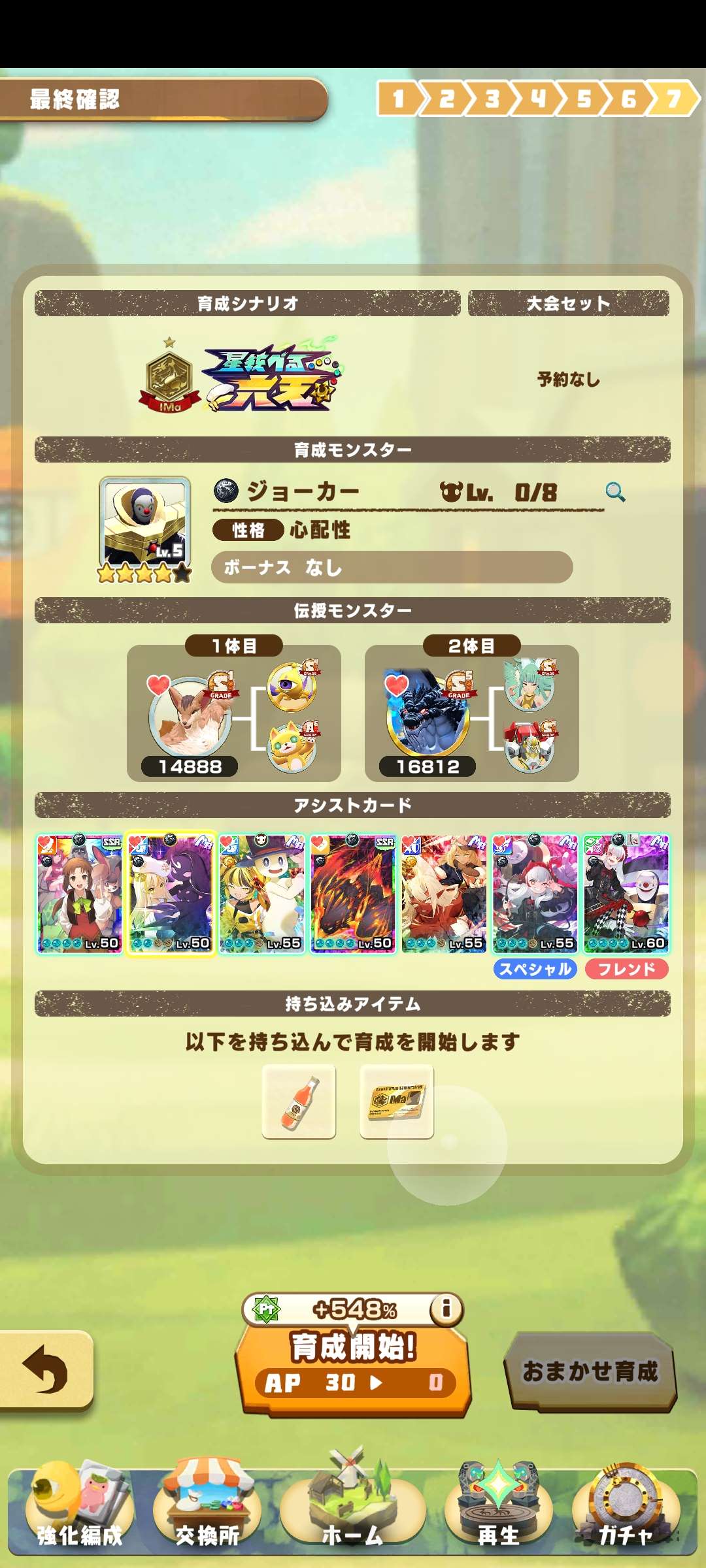Select the スペシャル assist card Lv.55
The height and width of the screenshot is (1568, 706).
pyautogui.click(x=535, y=892)
